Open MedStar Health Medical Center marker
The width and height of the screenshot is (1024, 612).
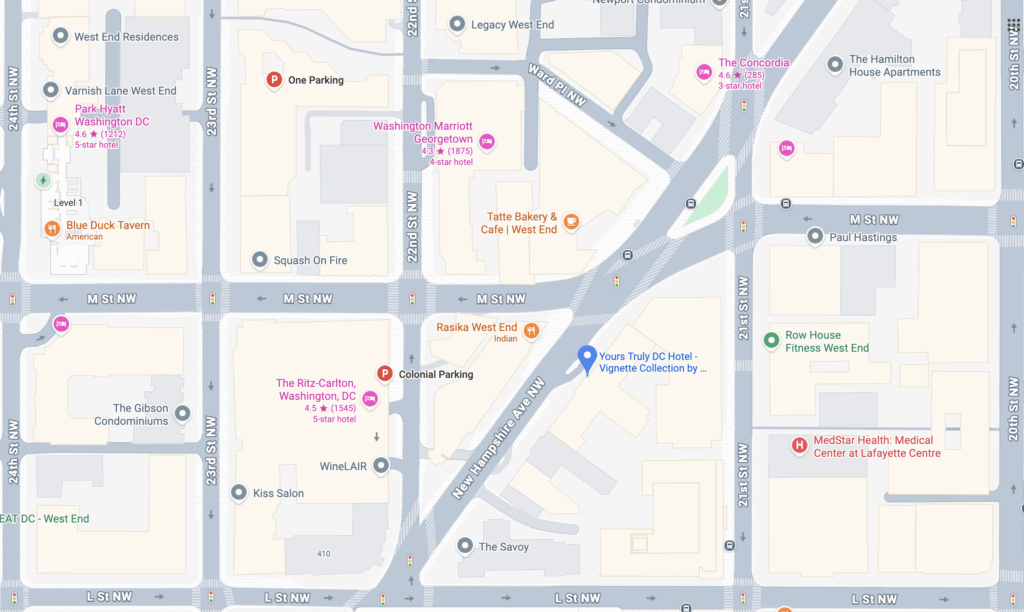point(799,446)
